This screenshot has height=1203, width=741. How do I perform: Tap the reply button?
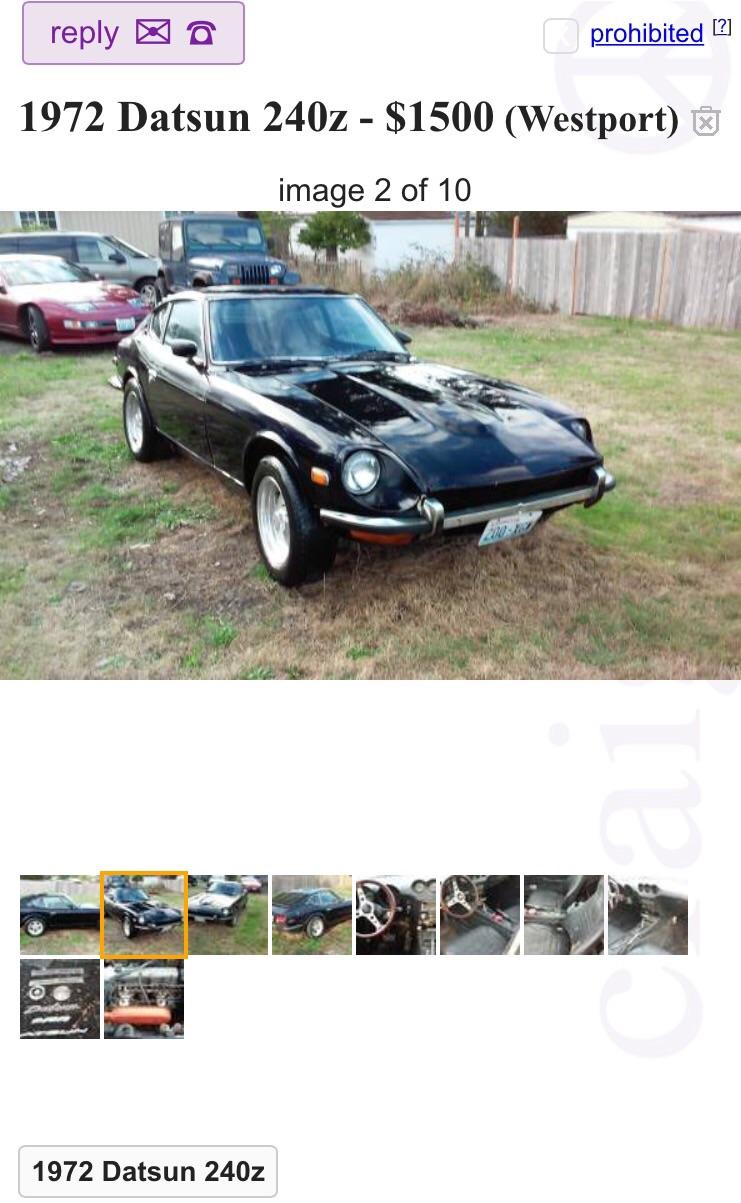[133, 33]
